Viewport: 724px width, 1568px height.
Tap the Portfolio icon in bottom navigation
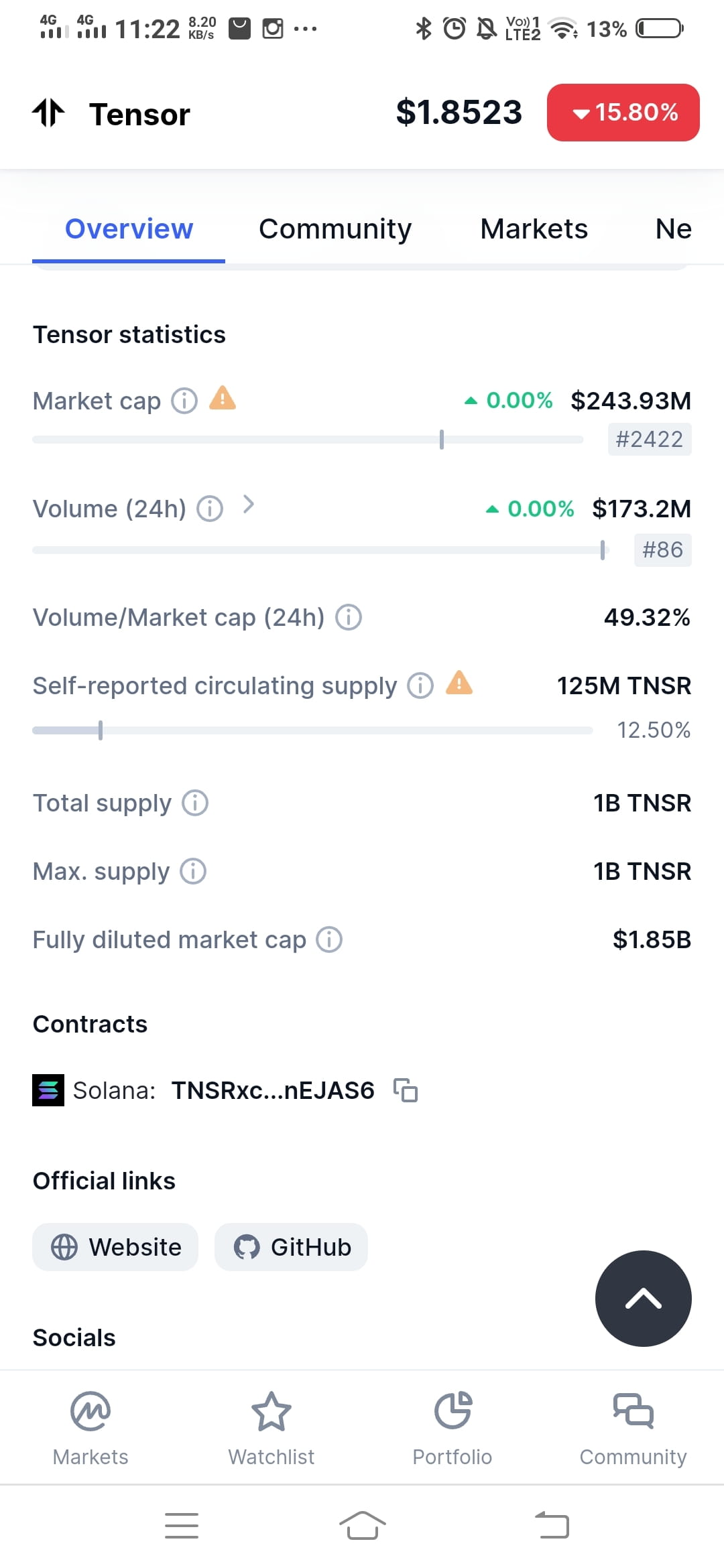coord(453,1426)
